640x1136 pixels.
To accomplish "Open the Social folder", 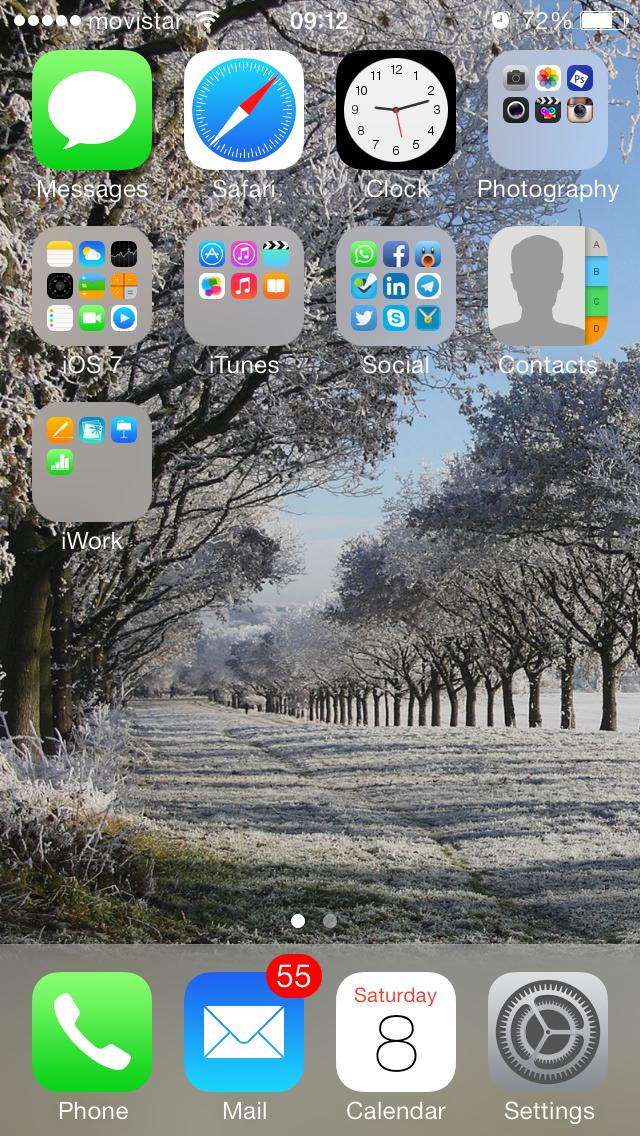I will [396, 286].
